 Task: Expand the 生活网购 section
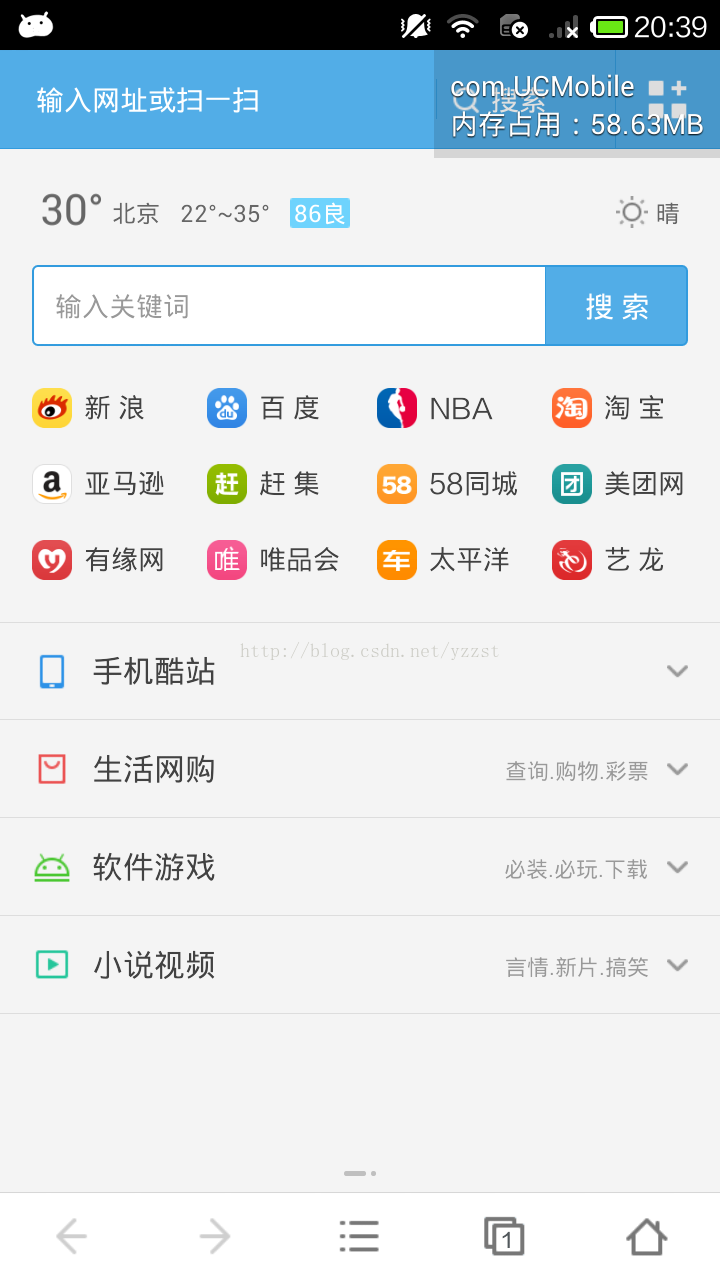pyautogui.click(x=360, y=769)
